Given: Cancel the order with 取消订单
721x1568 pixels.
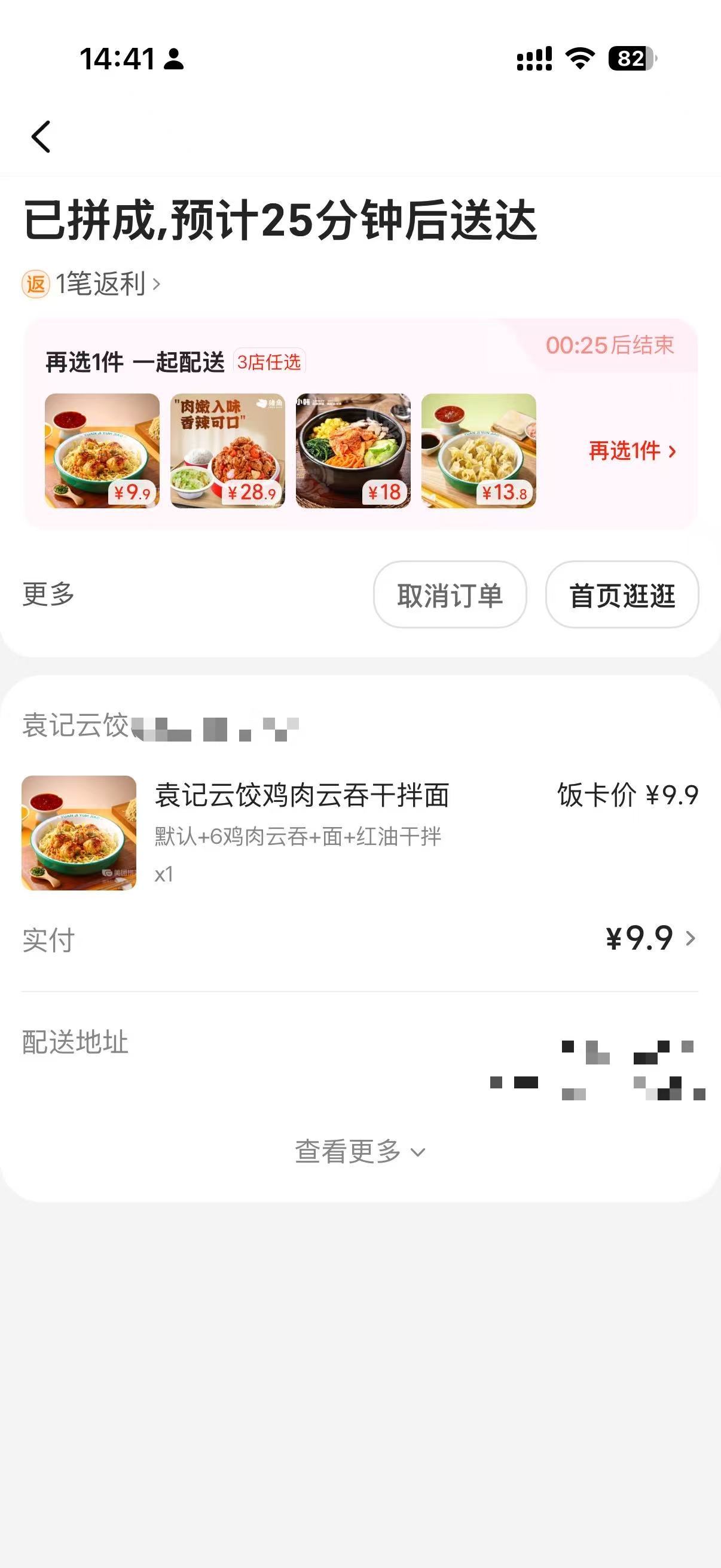Looking at the screenshot, I should click(x=450, y=594).
